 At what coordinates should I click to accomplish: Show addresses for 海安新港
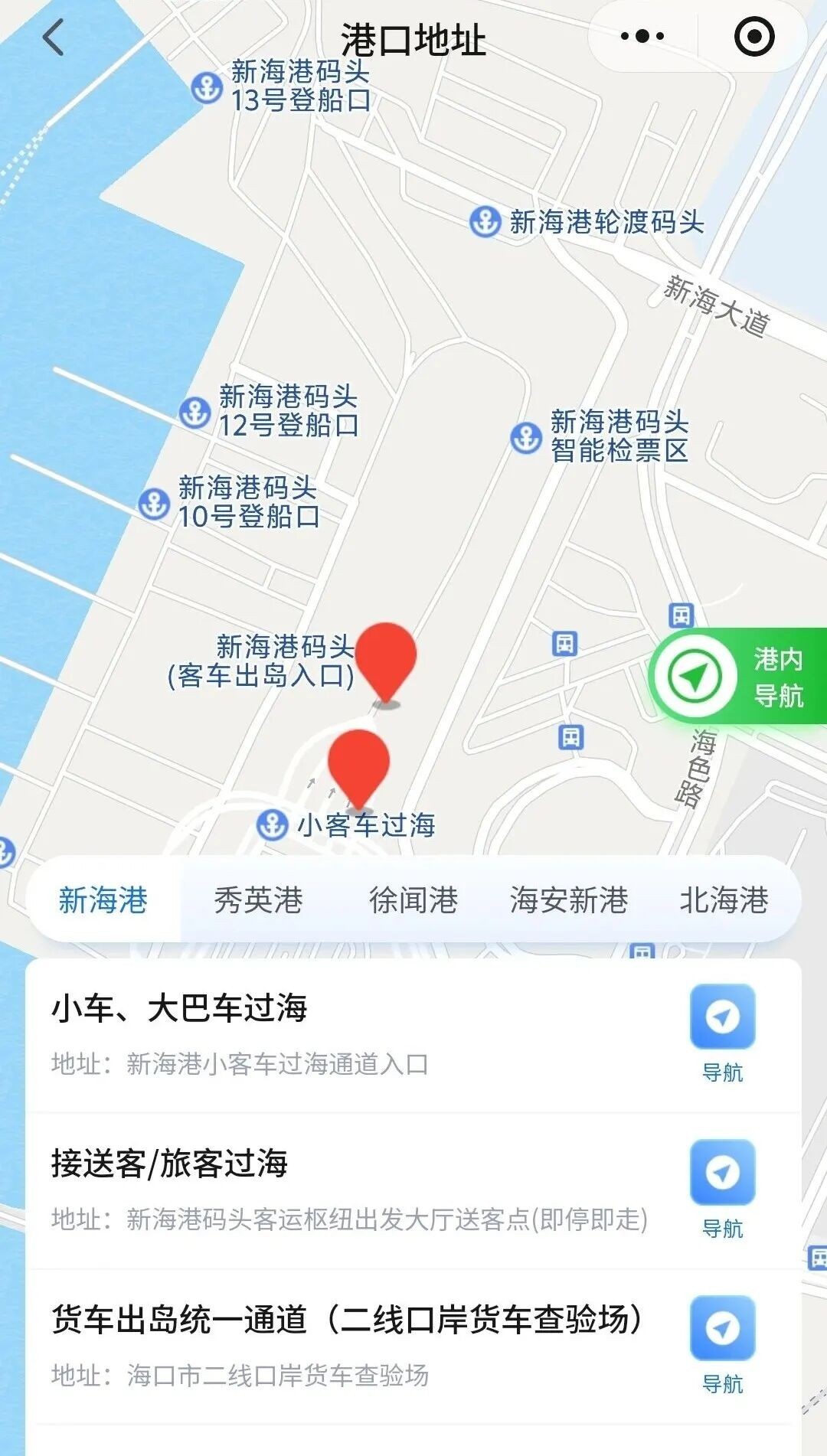click(x=569, y=900)
